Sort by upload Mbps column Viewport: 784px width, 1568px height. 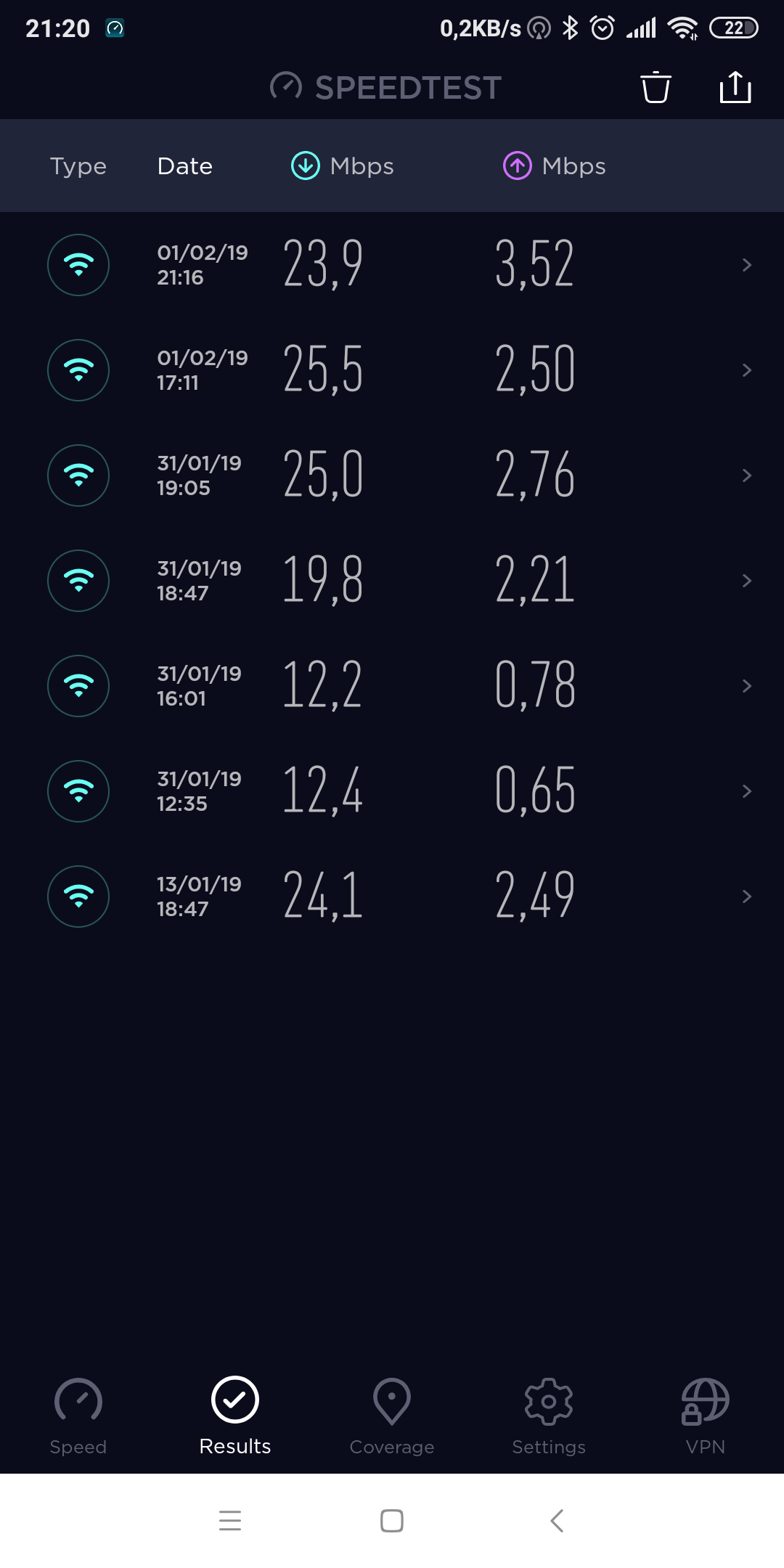[x=555, y=166]
